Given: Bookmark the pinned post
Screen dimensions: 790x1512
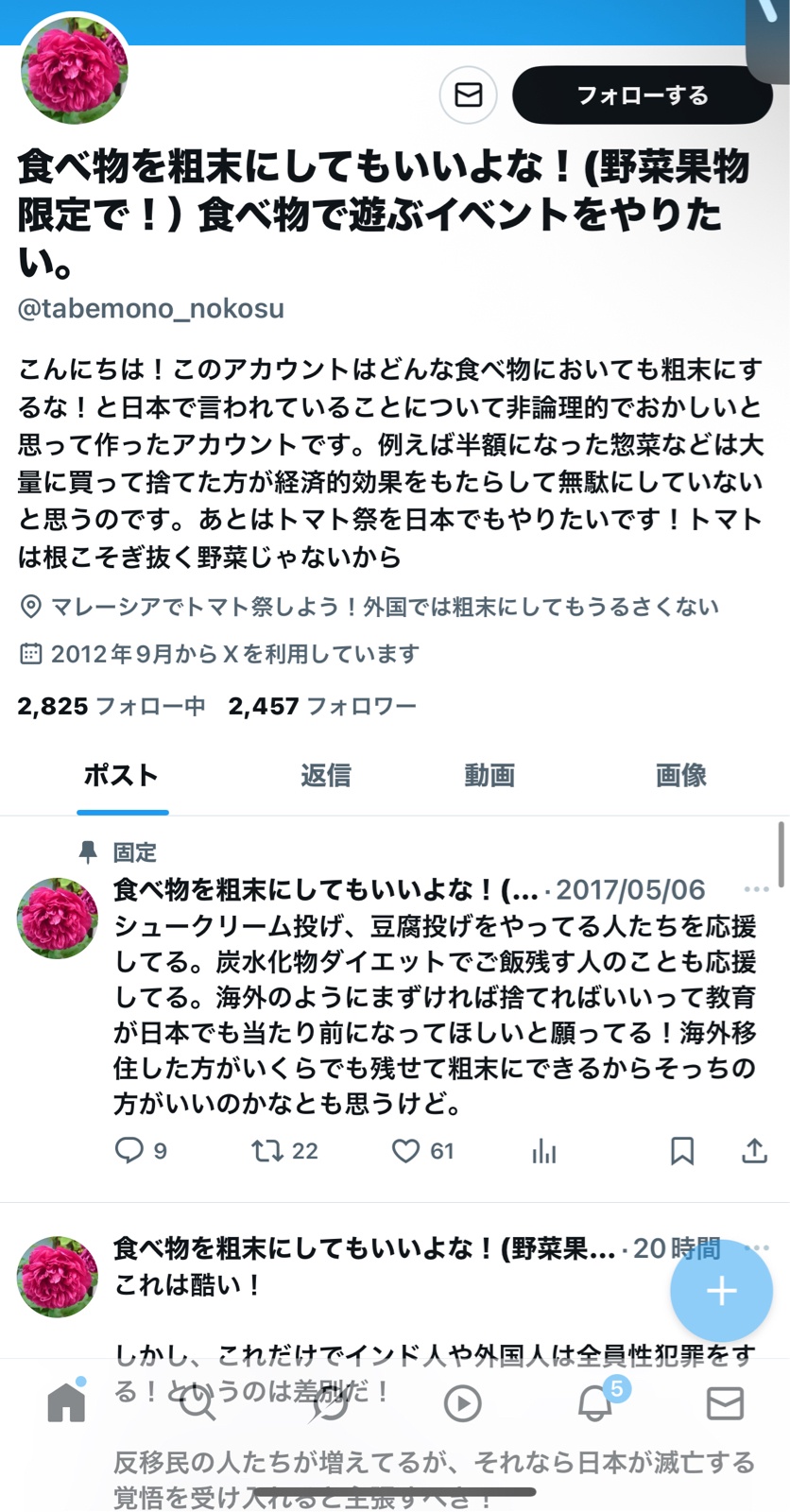Looking at the screenshot, I should pyautogui.click(x=682, y=1150).
